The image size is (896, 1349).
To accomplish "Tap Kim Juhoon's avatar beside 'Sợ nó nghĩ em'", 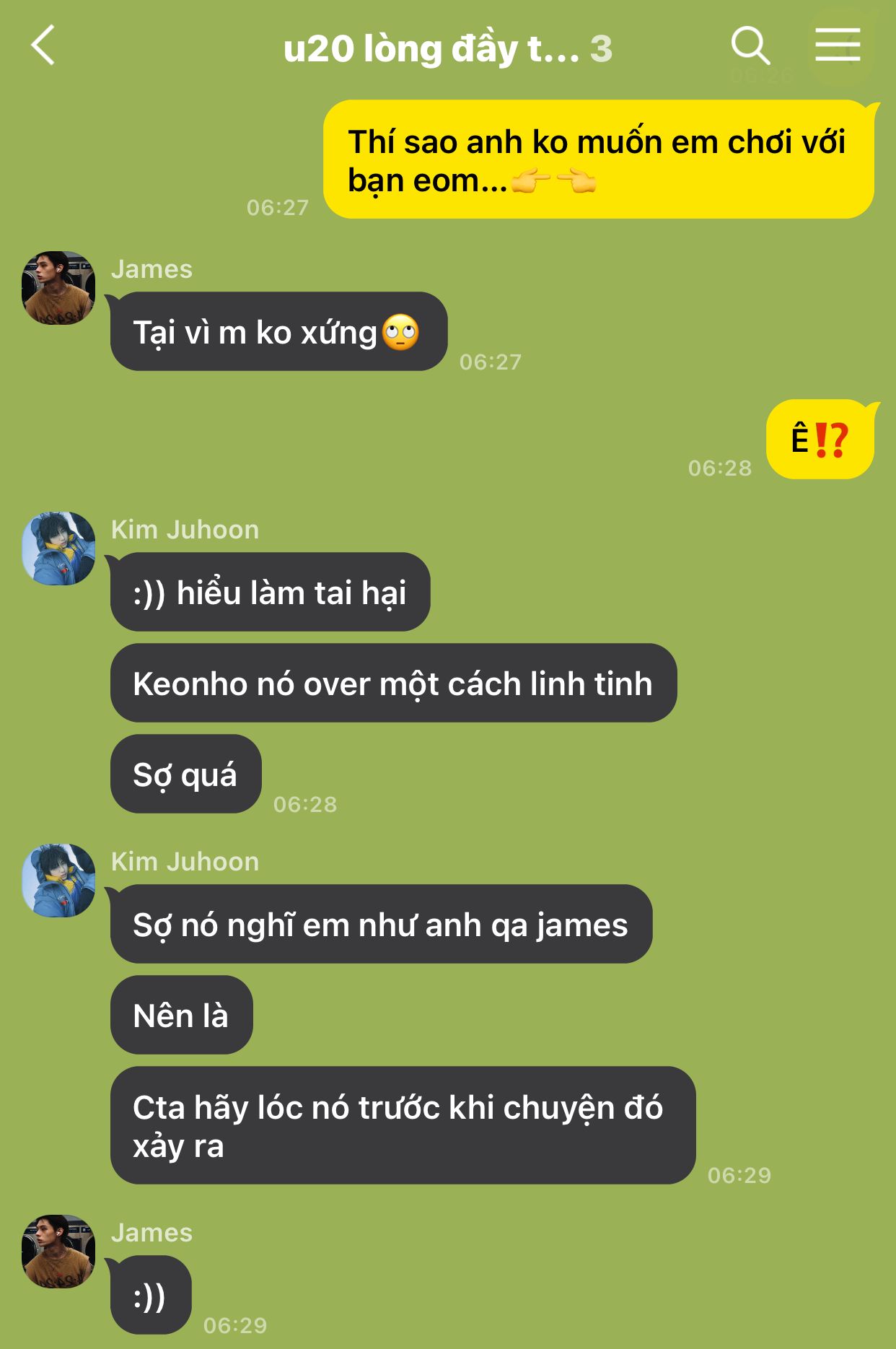I will point(58,881).
